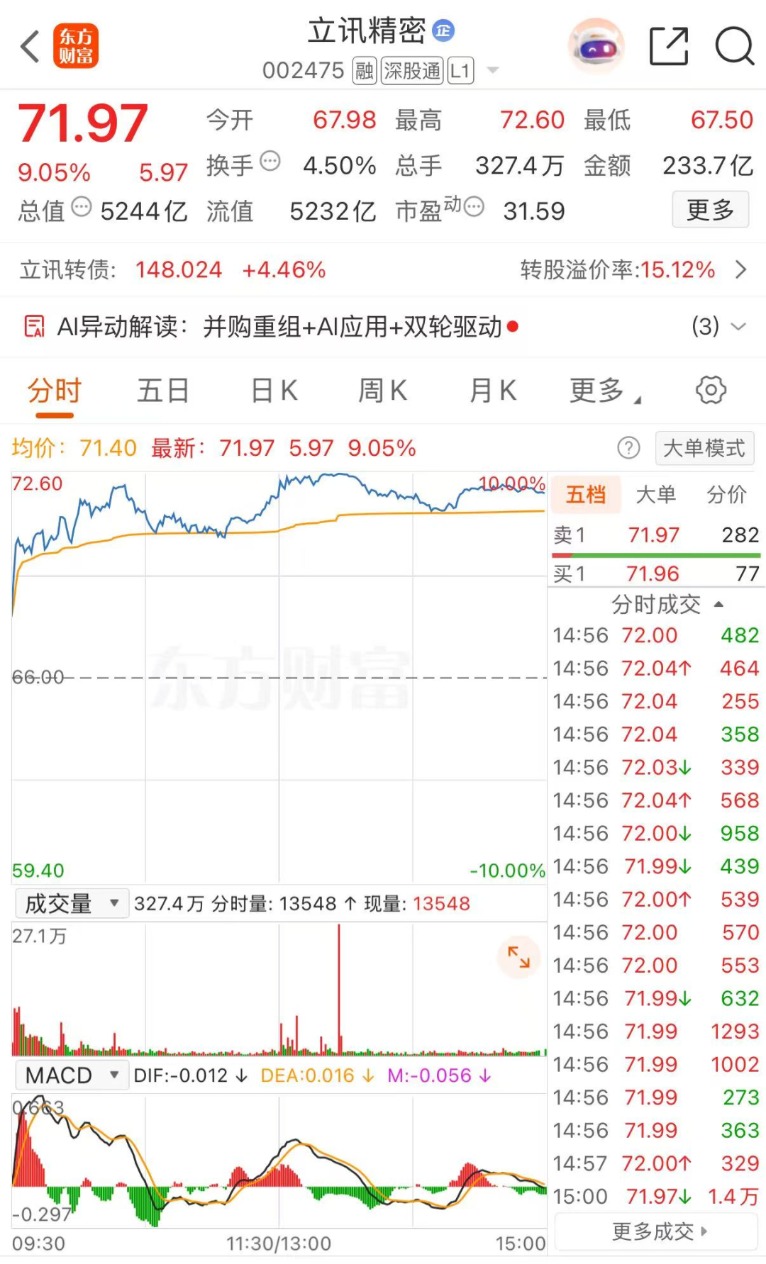Screen dimensions: 766x1264
Task: Share this stock page
Action: [x=668, y=46]
